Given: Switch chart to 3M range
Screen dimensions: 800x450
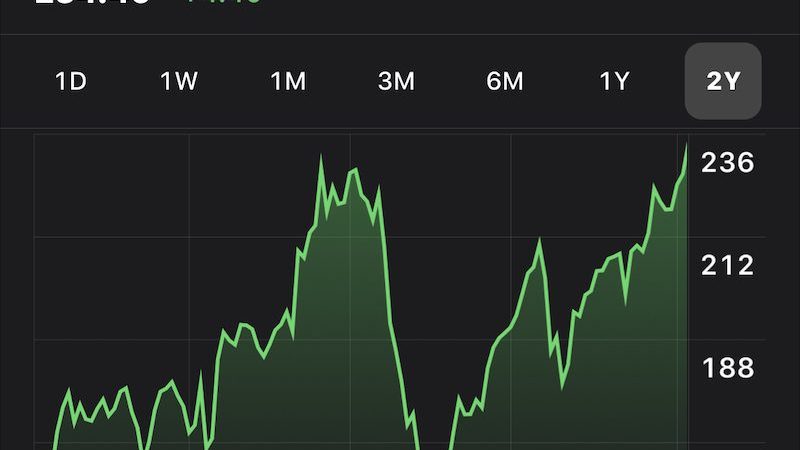Looking at the screenshot, I should [396, 82].
